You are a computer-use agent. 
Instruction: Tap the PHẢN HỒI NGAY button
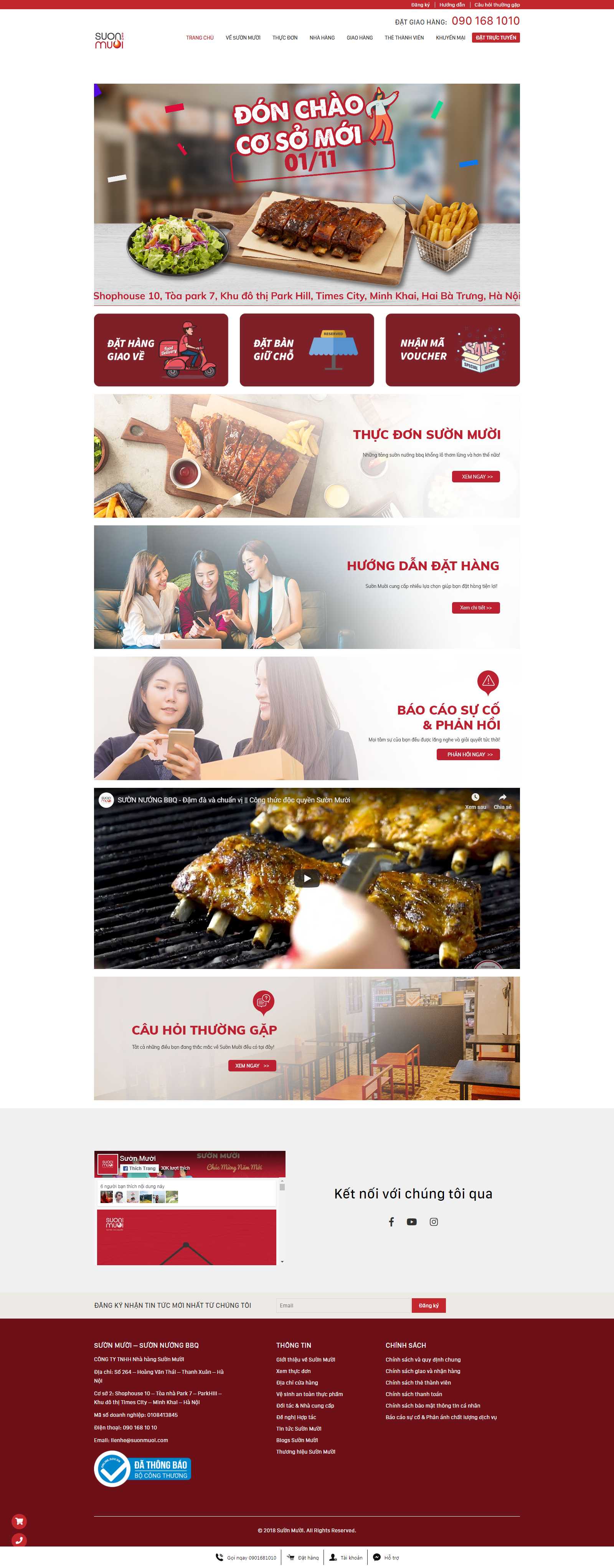(468, 754)
